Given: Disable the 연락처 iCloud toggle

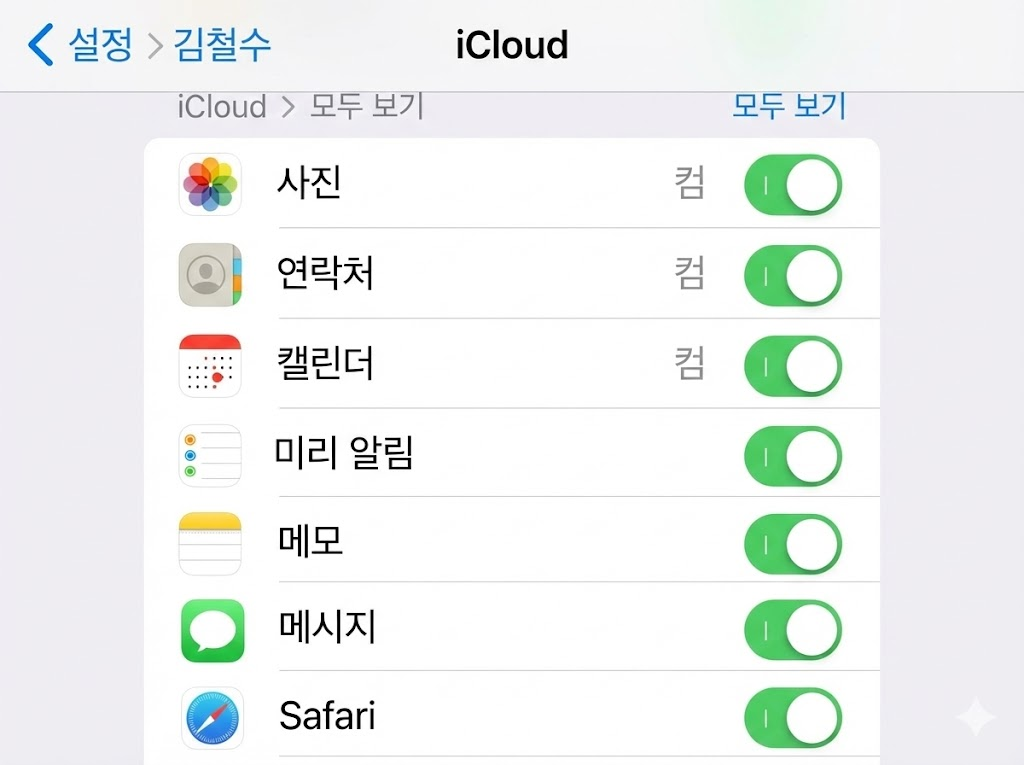Looking at the screenshot, I should [x=793, y=275].
